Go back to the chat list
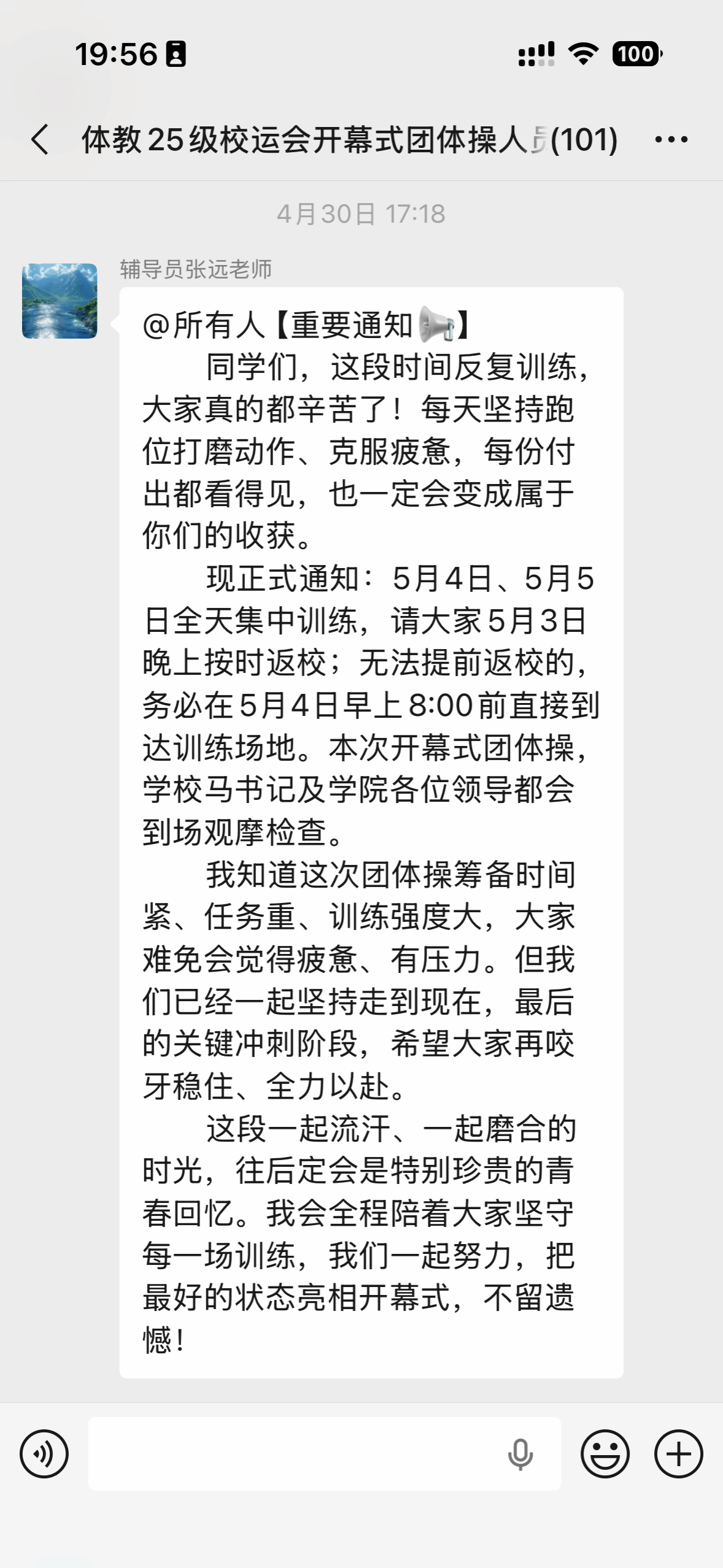This screenshot has width=723, height=1568. (x=40, y=139)
